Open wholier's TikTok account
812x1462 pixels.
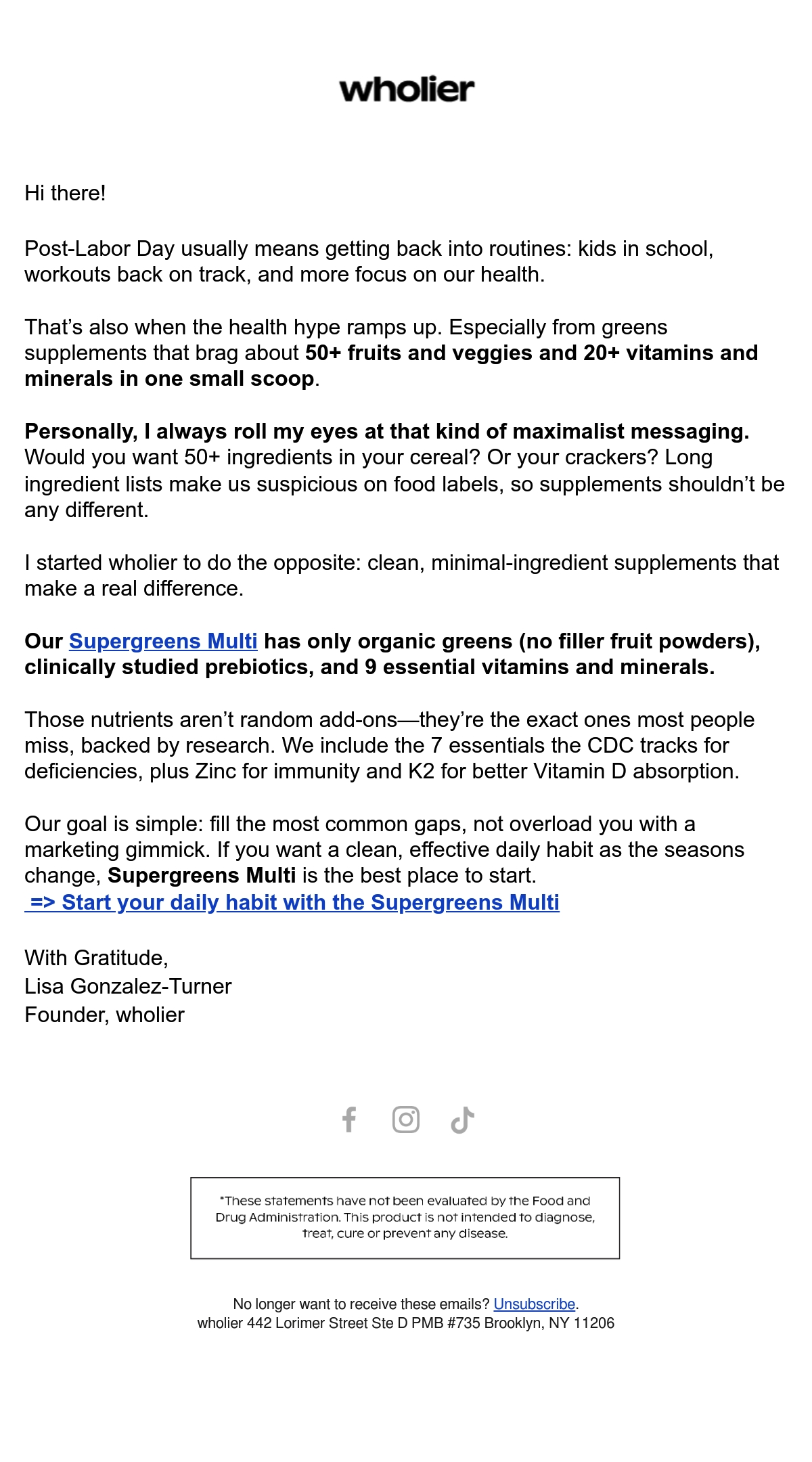pyautogui.click(x=462, y=1120)
